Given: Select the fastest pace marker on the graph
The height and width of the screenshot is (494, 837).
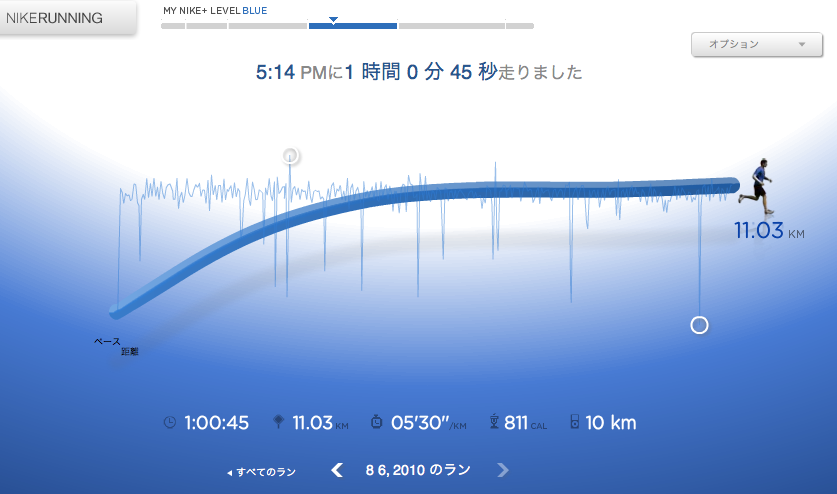Looking at the screenshot, I should (x=291, y=155).
